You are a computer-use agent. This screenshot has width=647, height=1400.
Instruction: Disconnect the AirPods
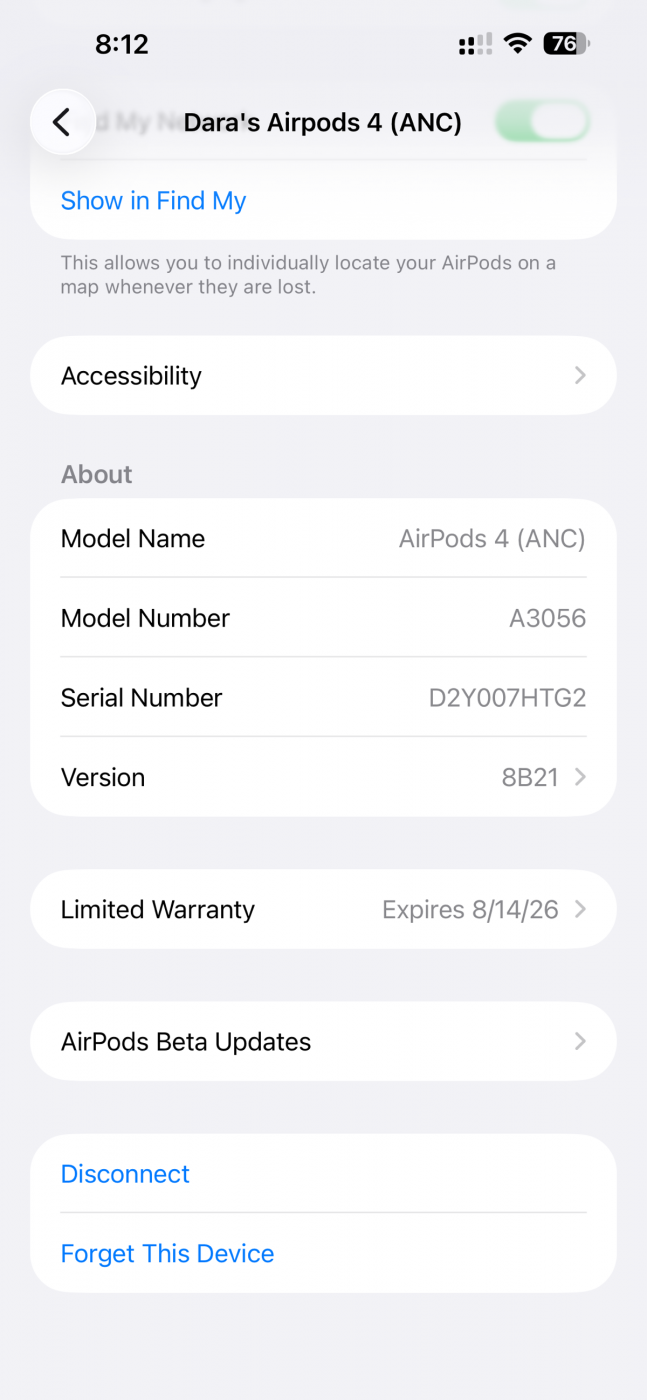(125, 1173)
